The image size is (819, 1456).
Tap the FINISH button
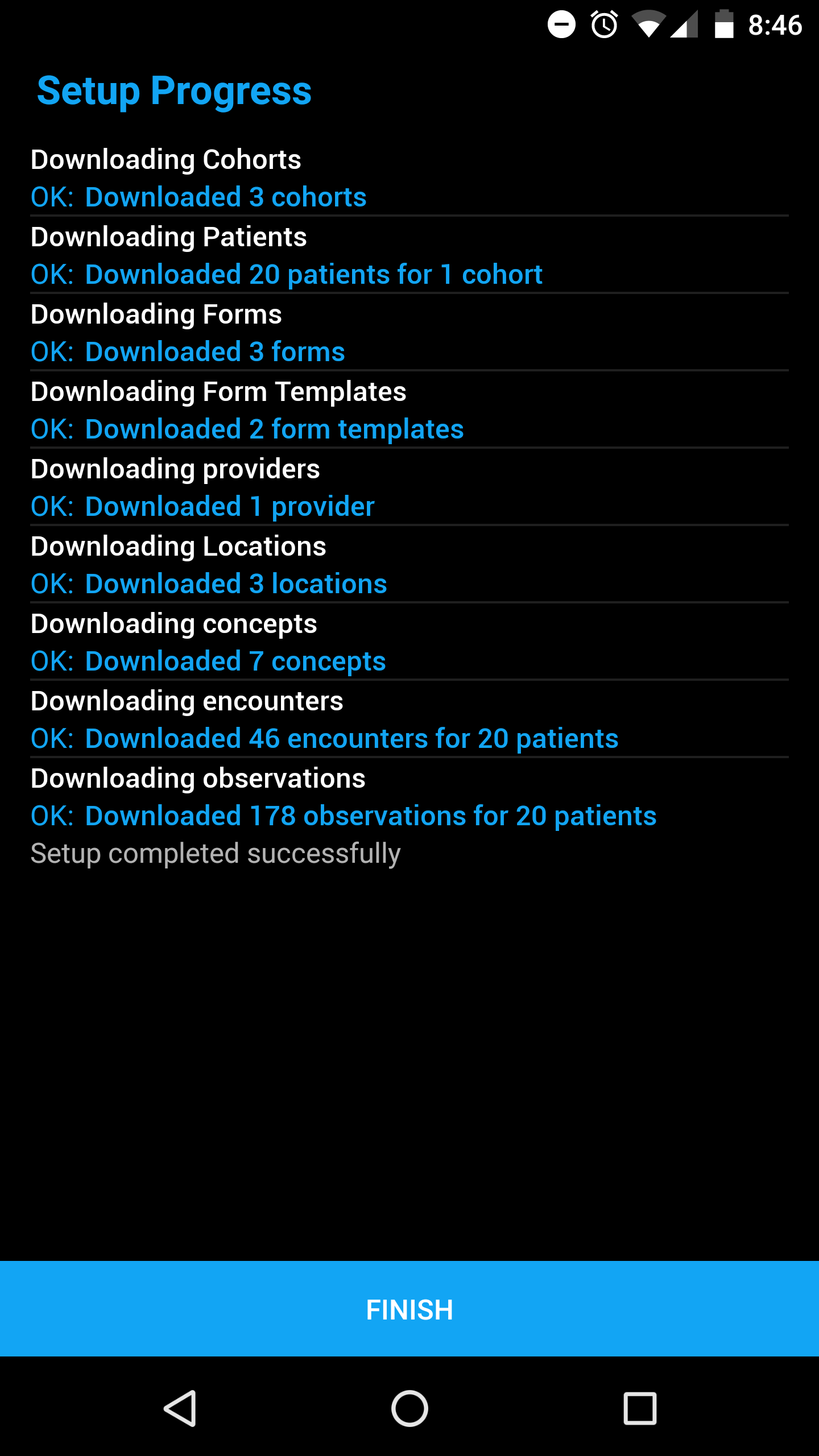point(409,1309)
